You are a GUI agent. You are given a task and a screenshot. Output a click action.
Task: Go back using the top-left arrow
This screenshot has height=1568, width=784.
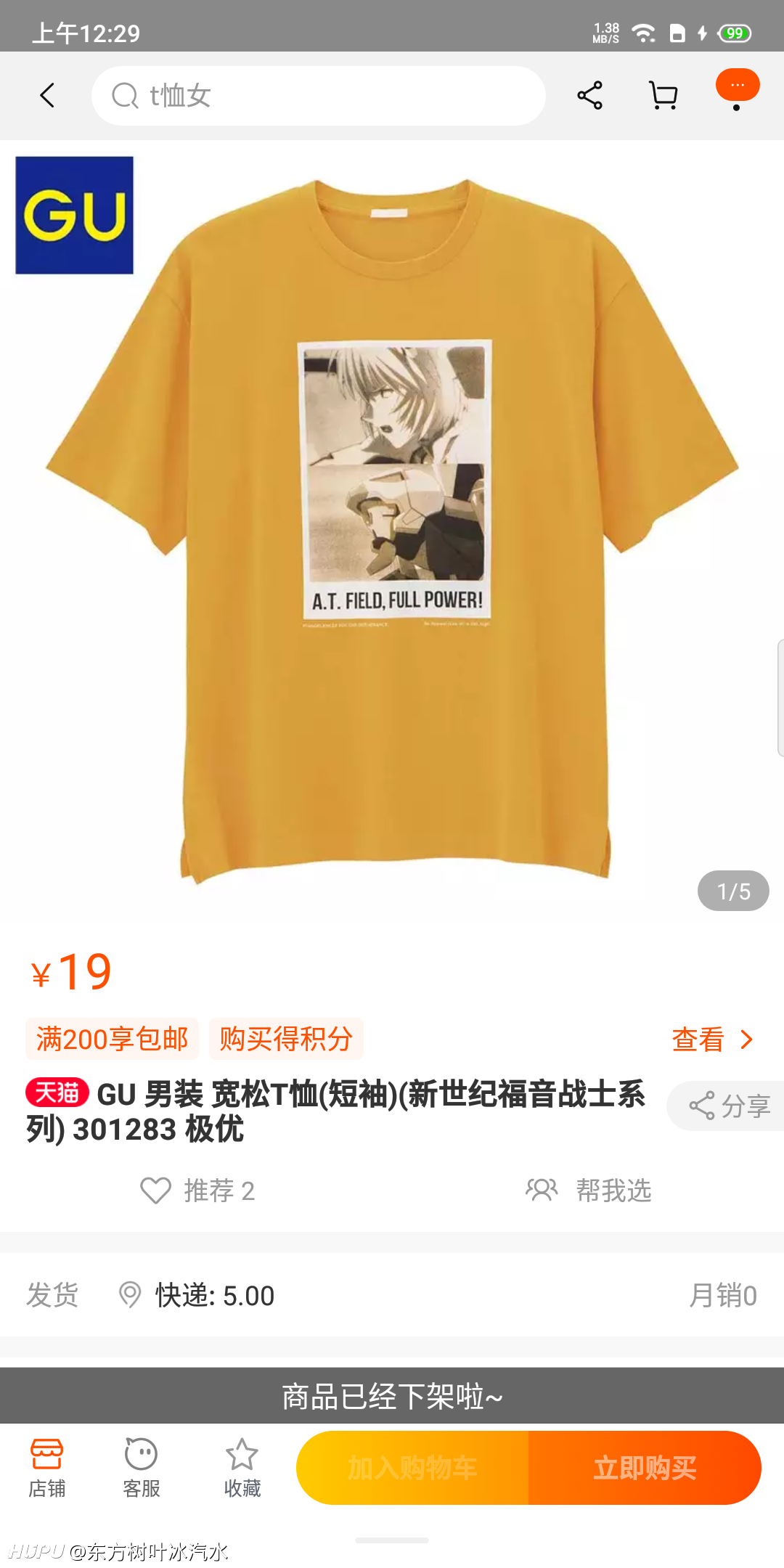[47, 95]
